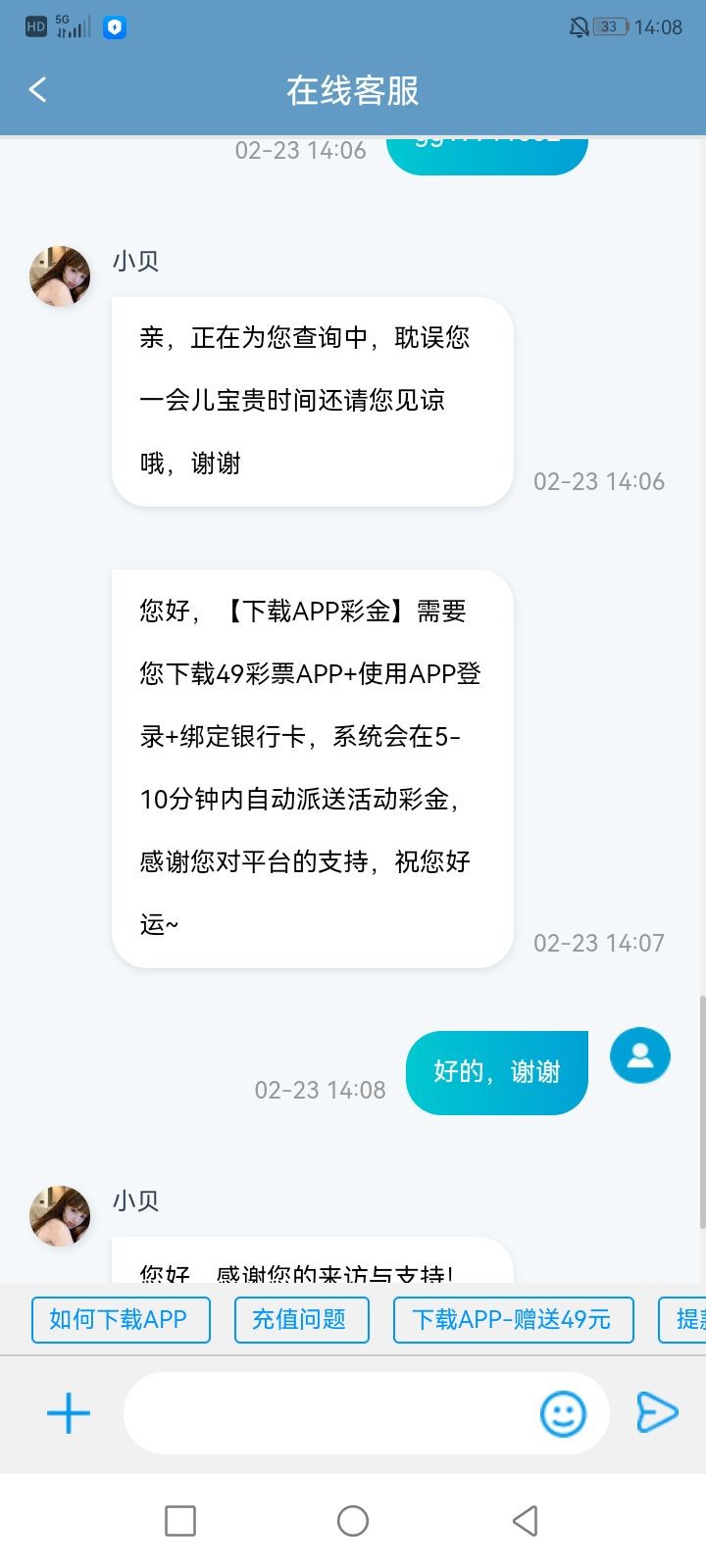Viewport: 706px width, 1568px height.
Task: Go back from 在线客服 chat
Action: click(37, 90)
